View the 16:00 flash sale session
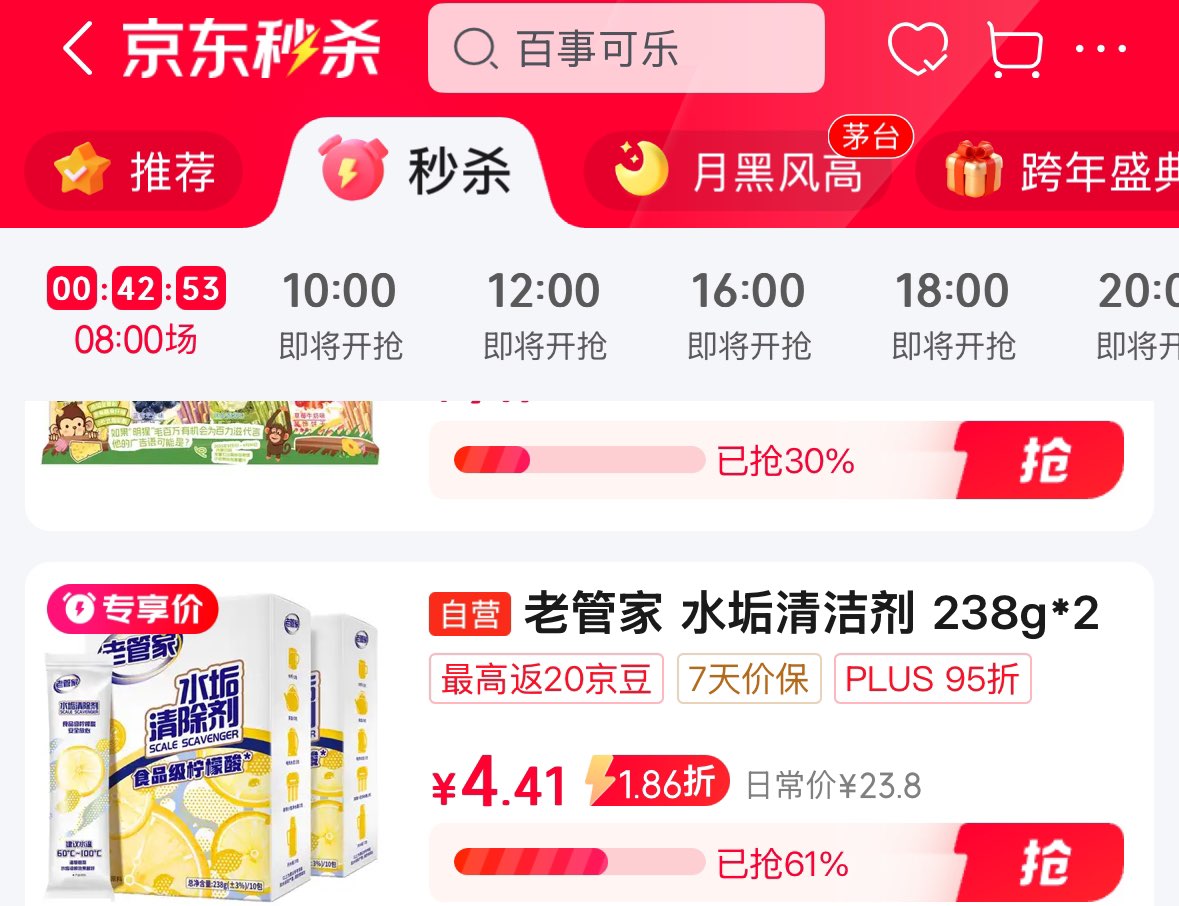 [x=748, y=314]
